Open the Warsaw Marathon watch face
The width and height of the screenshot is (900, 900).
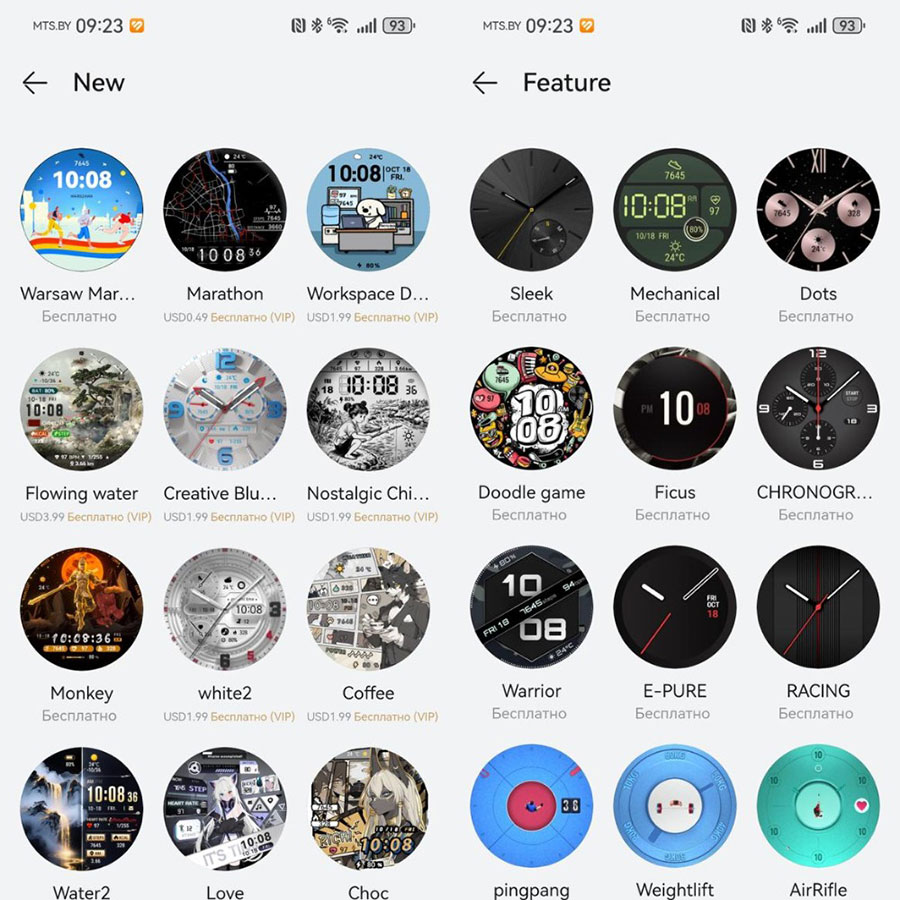pyautogui.click(x=81, y=210)
